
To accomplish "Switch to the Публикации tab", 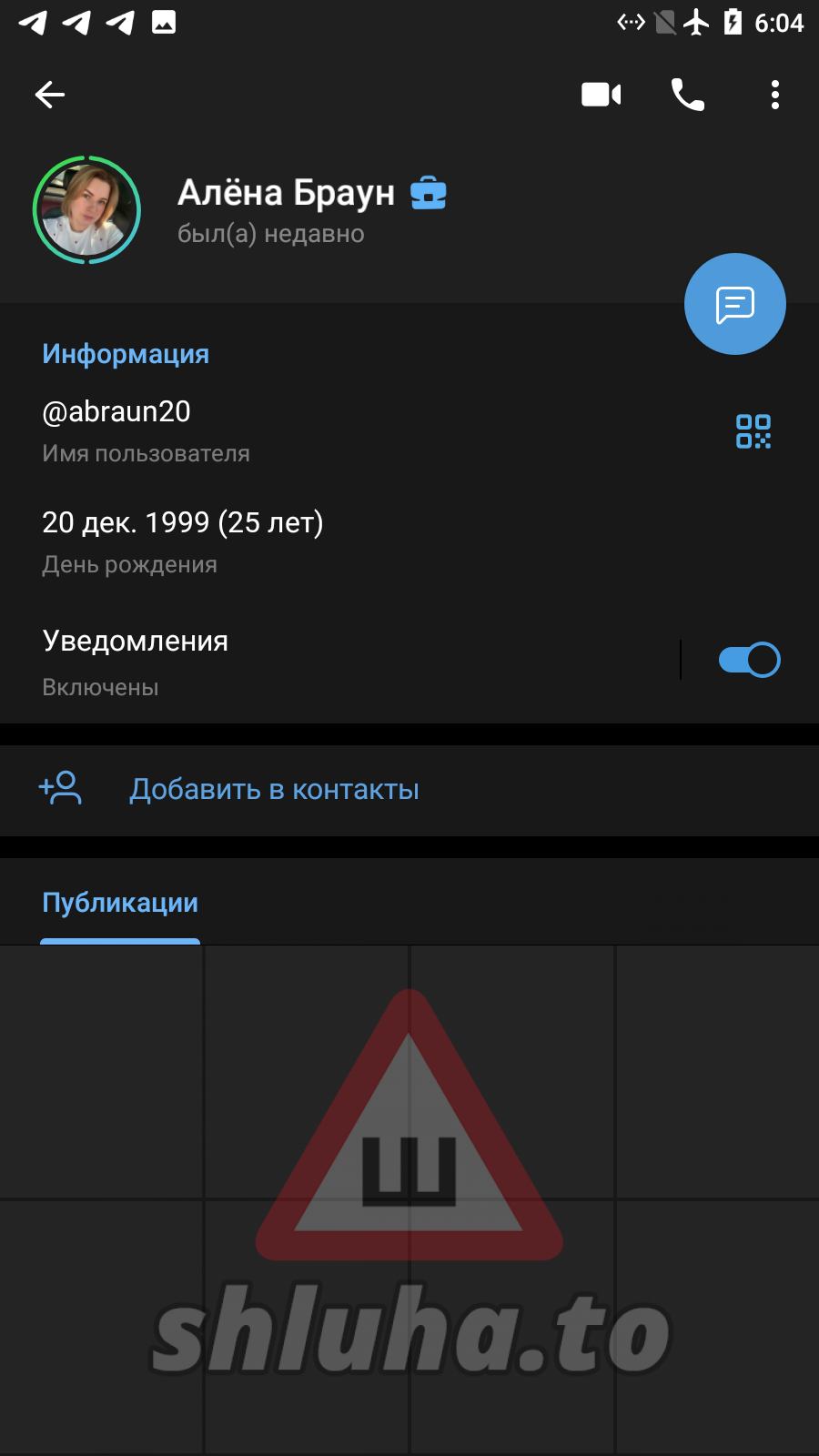I will [120, 903].
